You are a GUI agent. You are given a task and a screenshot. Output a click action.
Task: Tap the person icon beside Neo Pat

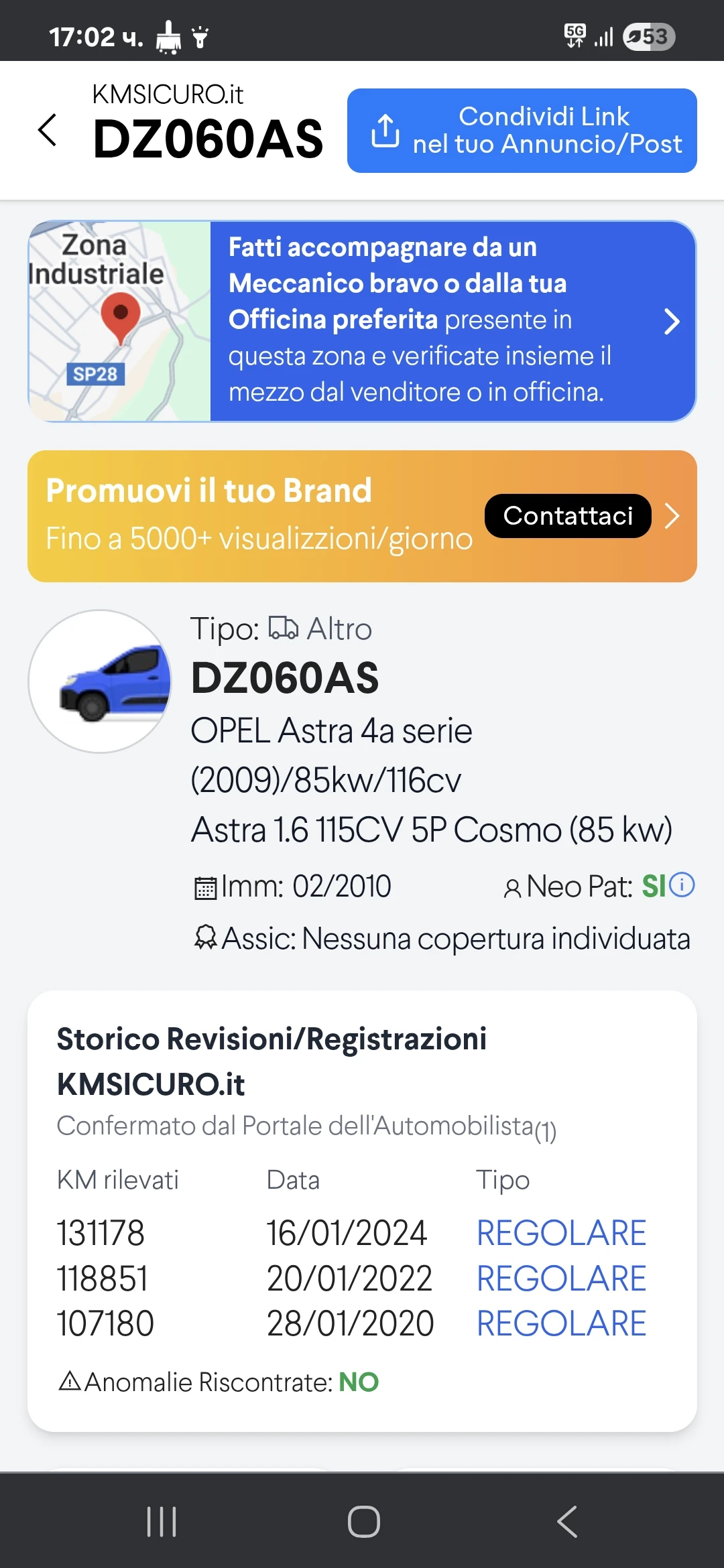513,885
